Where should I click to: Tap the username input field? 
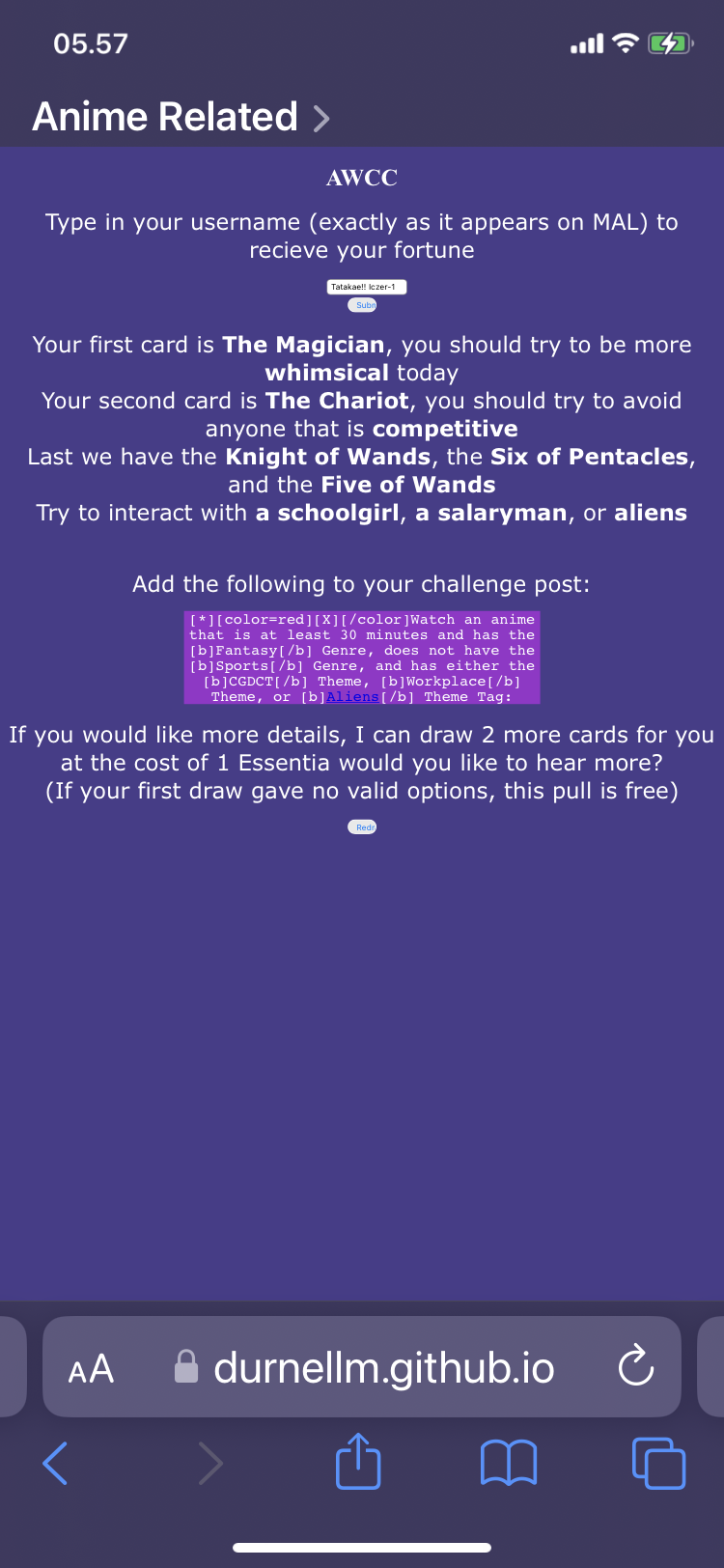coord(367,287)
